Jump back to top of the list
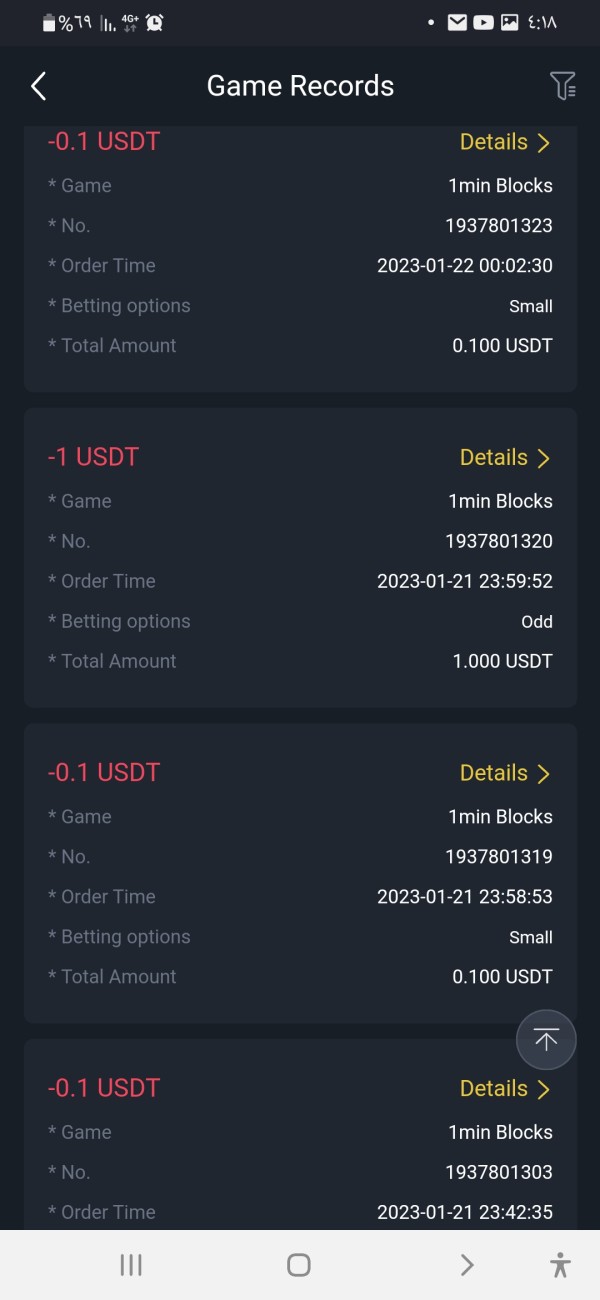Image resolution: width=600 pixels, height=1300 pixels. pyautogui.click(x=546, y=1040)
